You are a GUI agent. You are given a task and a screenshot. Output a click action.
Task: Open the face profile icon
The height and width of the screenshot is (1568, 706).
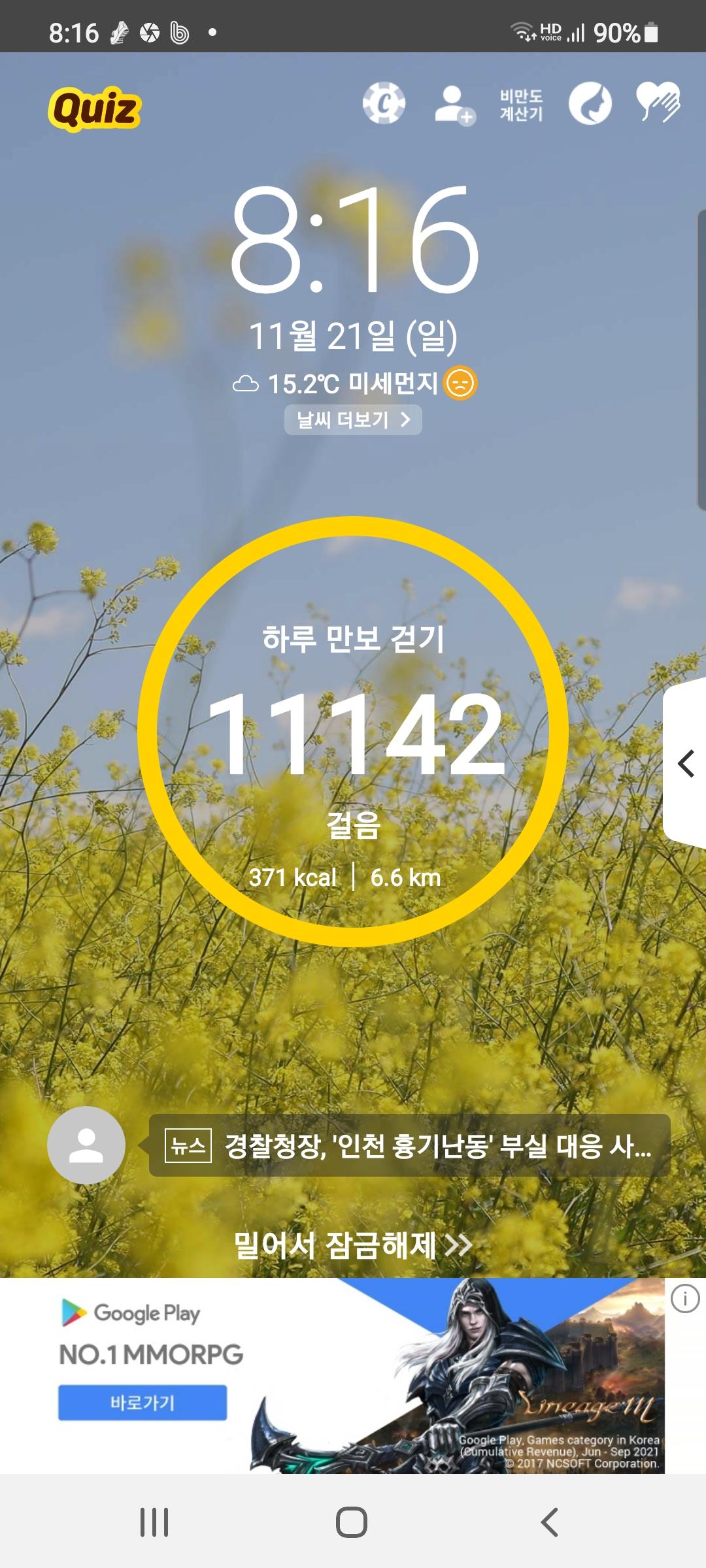590,104
